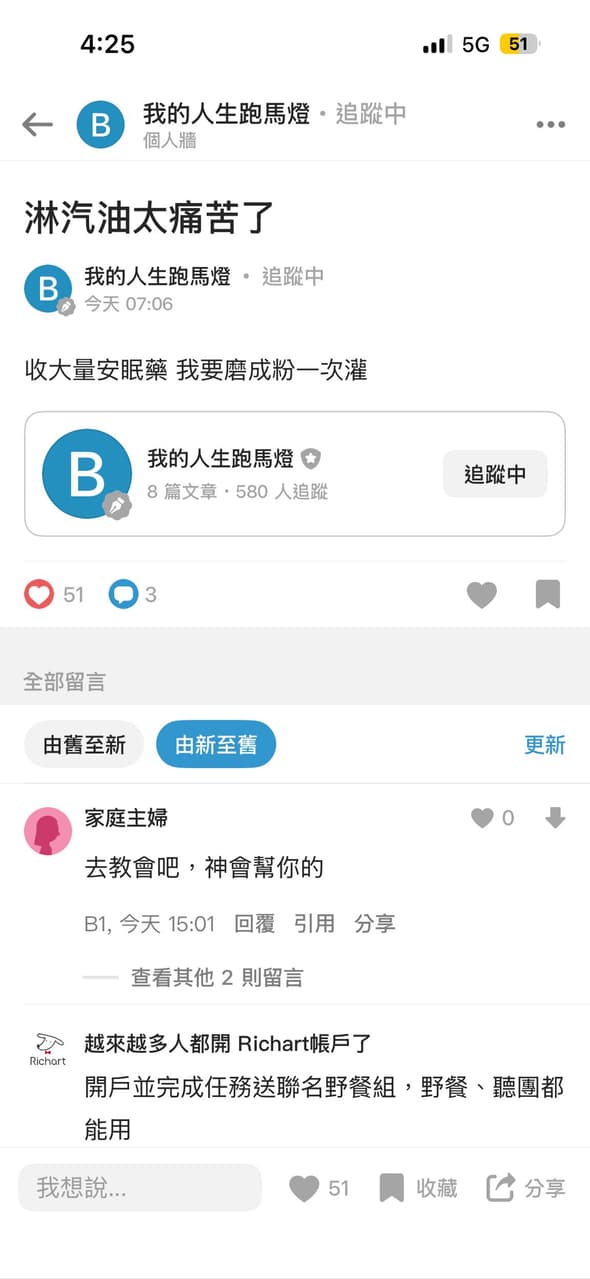Like via the bottom bar heart icon

point(304,1188)
